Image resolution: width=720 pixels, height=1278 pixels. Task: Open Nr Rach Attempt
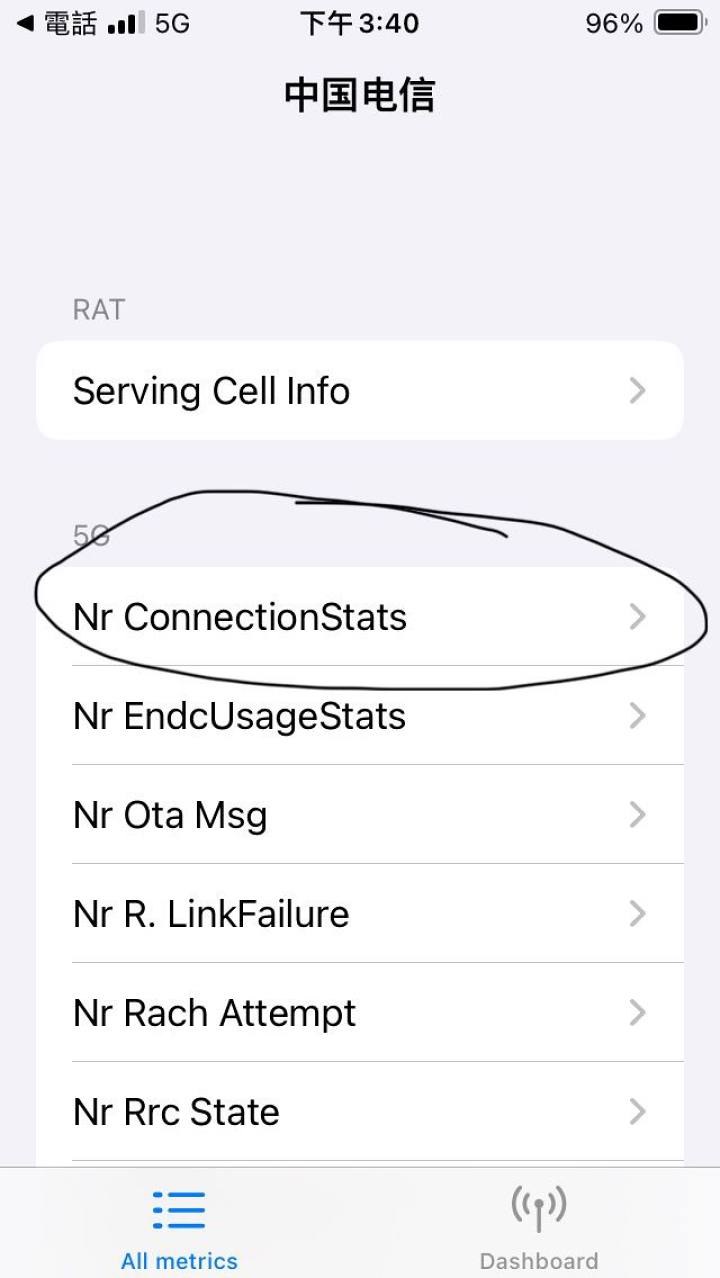(360, 1013)
